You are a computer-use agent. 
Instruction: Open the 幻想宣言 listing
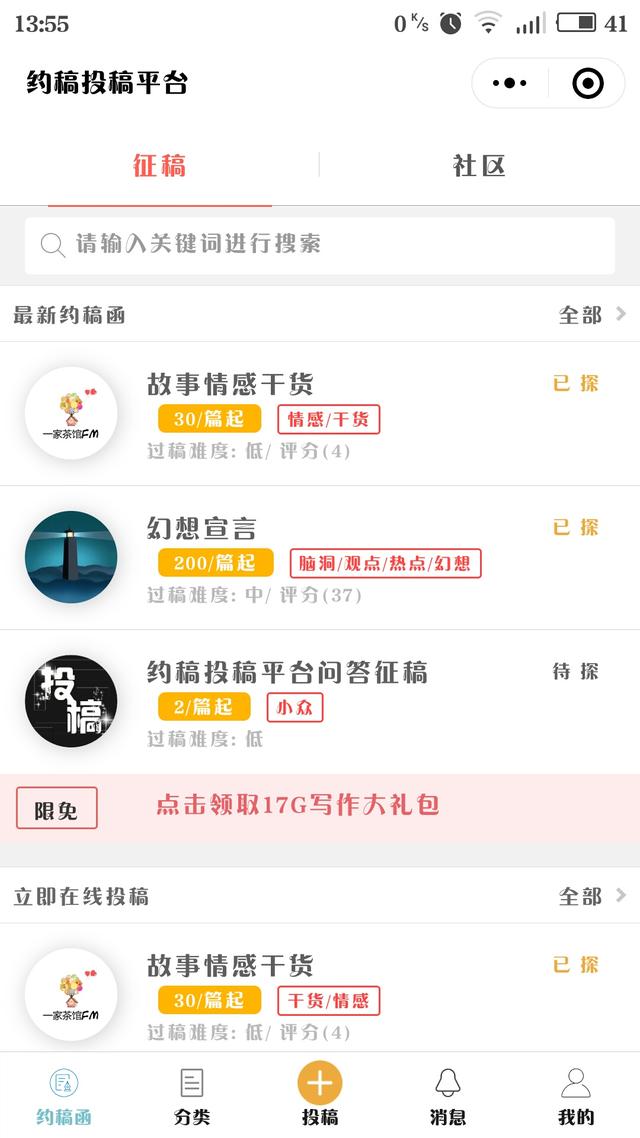coord(320,558)
